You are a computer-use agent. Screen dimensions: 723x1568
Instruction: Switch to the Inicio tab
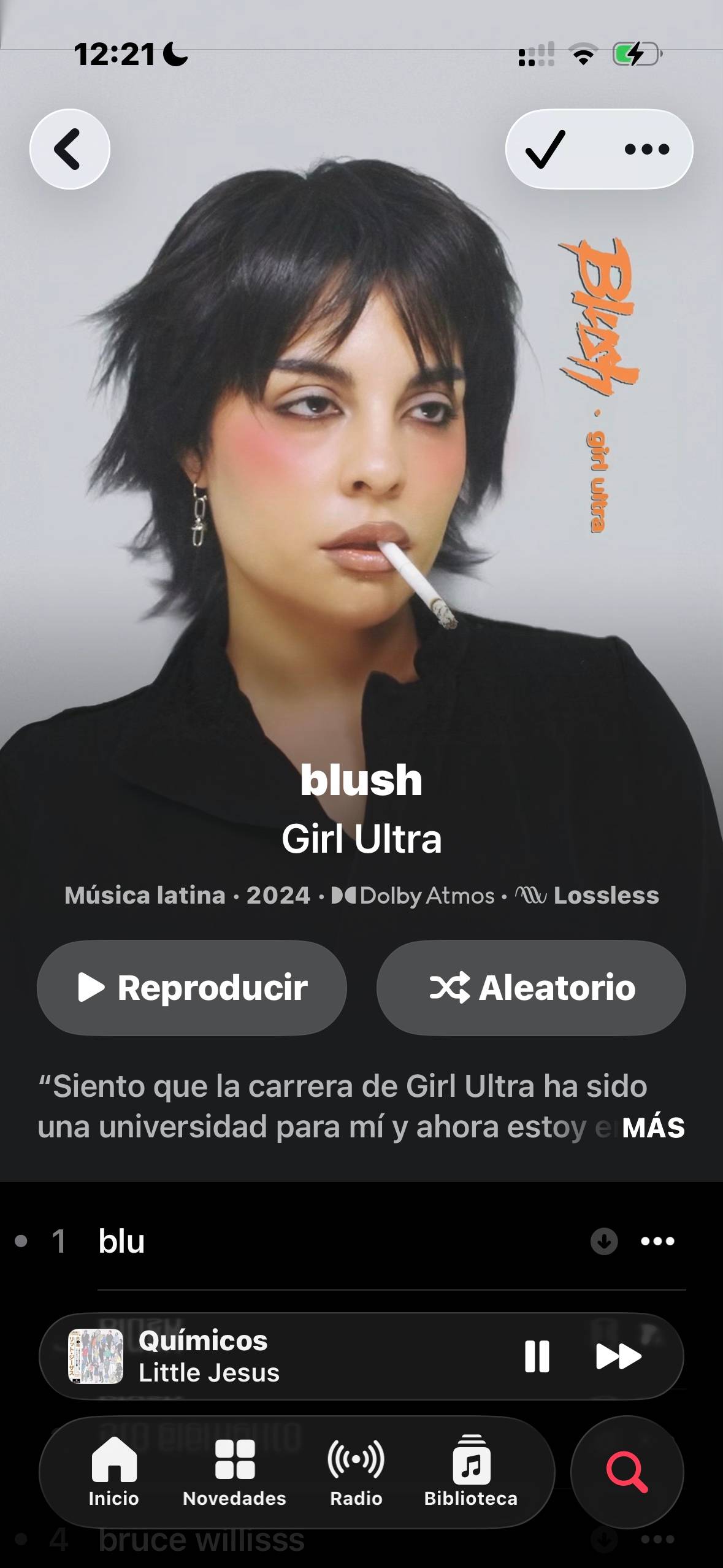[x=114, y=1472]
